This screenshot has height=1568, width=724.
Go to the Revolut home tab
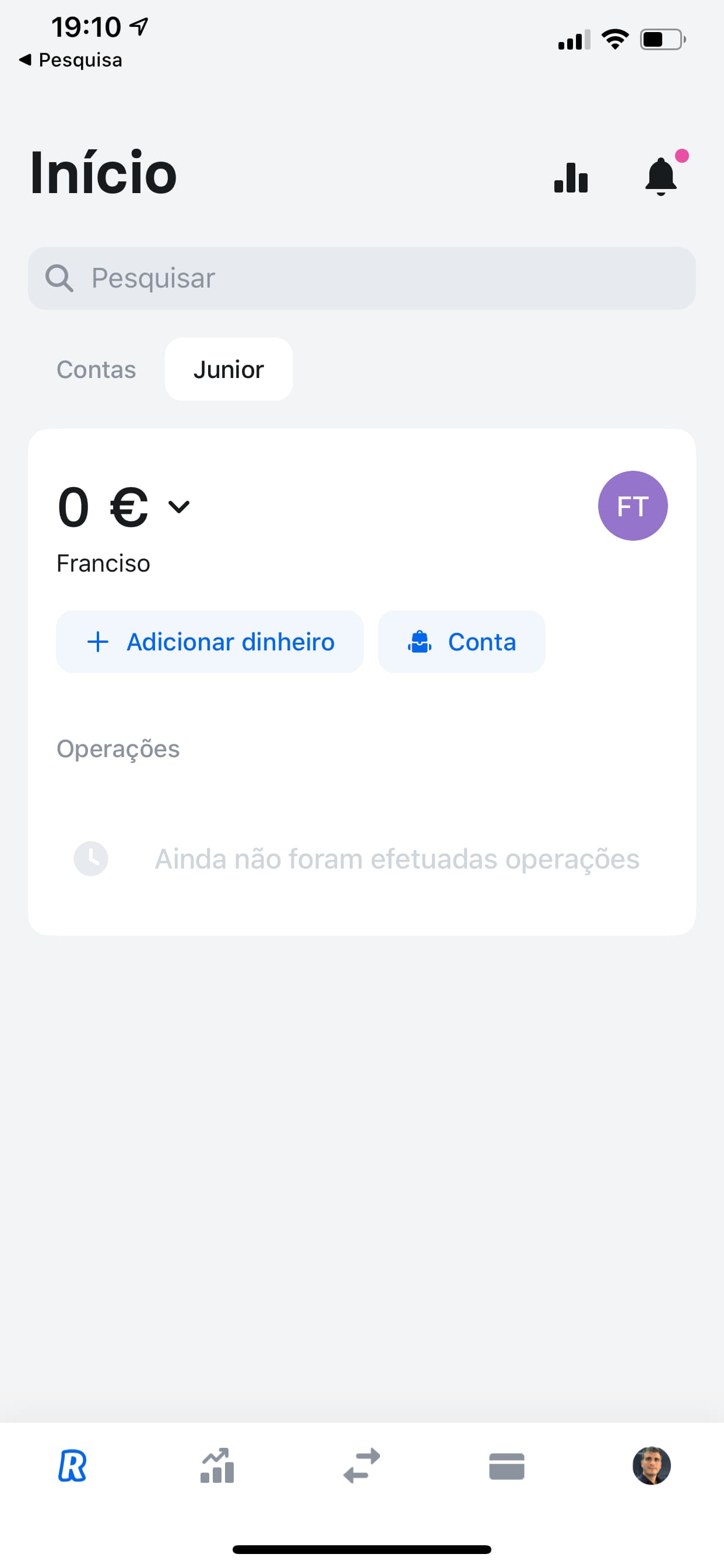tap(72, 1466)
